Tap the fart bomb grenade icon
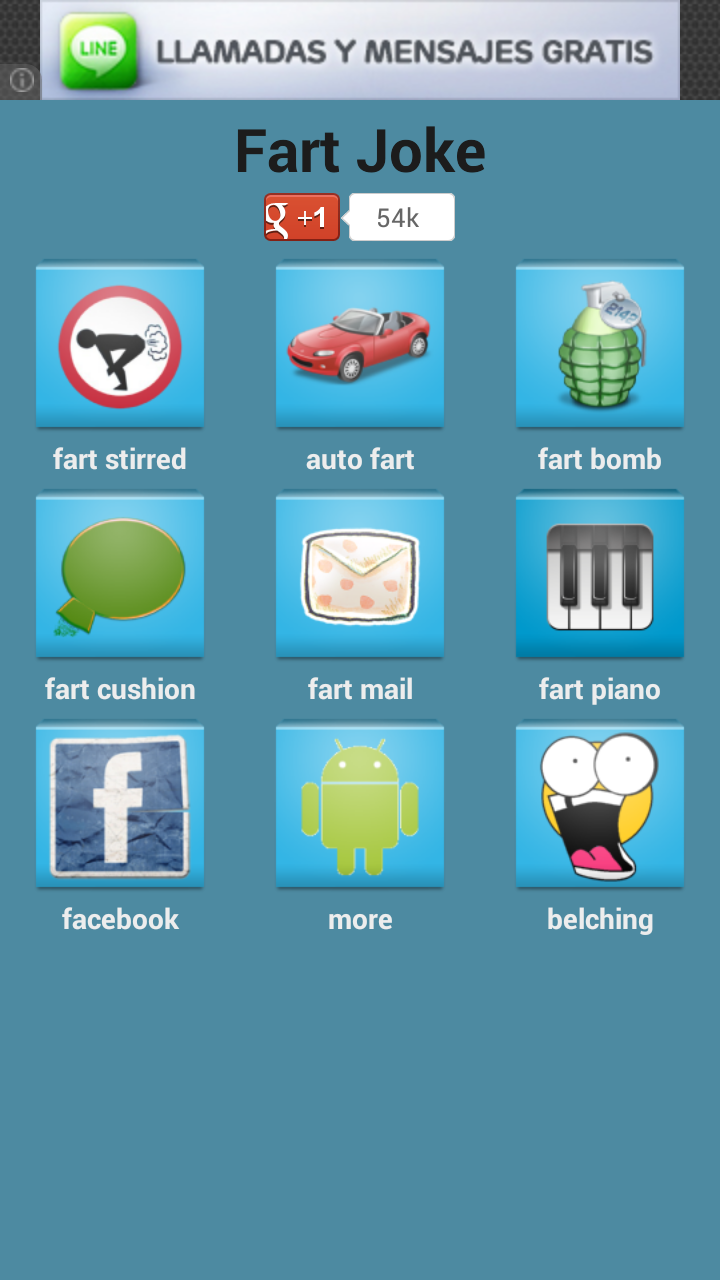The image size is (720, 1280). point(600,344)
